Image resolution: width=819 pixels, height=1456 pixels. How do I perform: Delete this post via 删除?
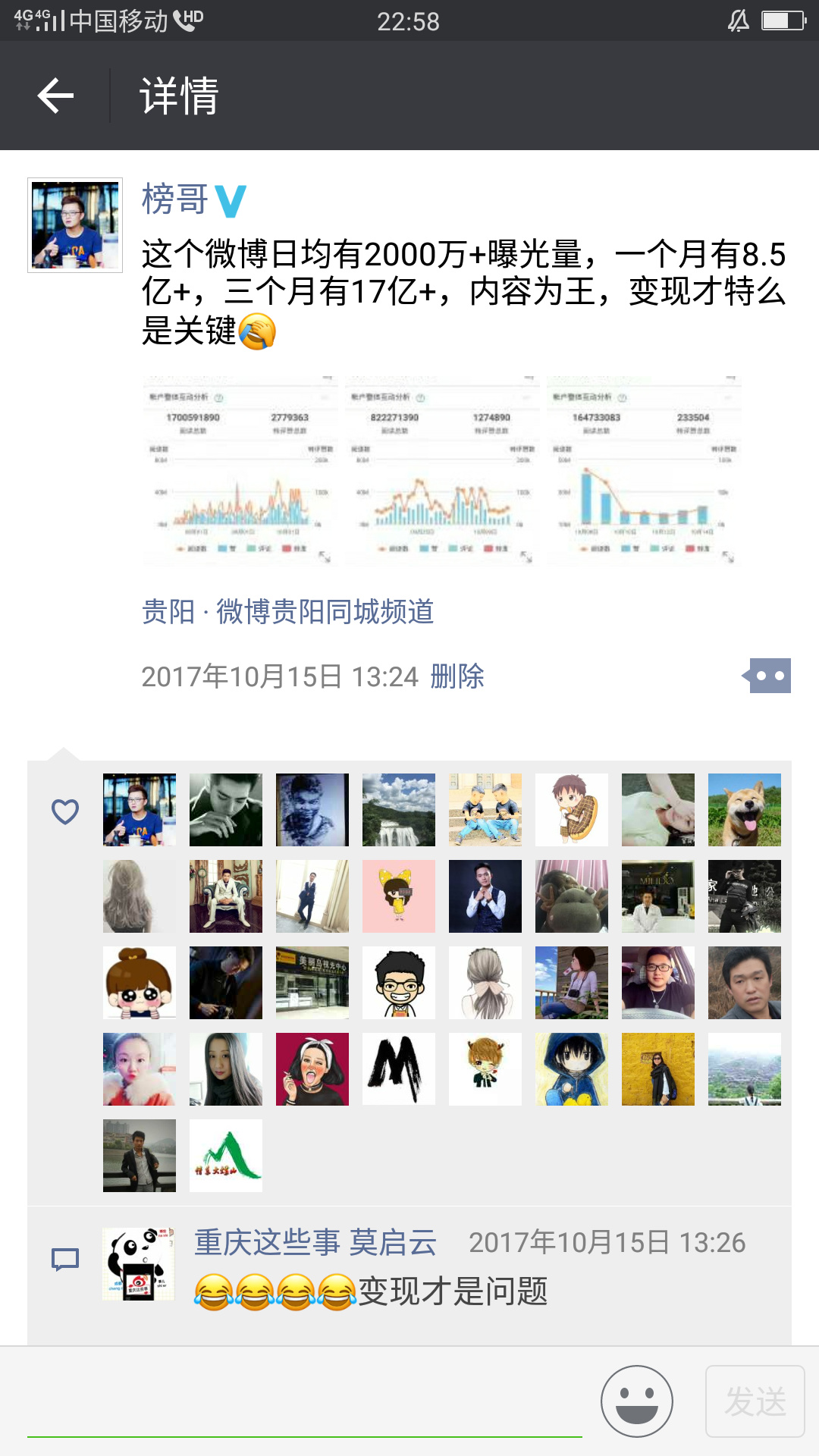[457, 676]
